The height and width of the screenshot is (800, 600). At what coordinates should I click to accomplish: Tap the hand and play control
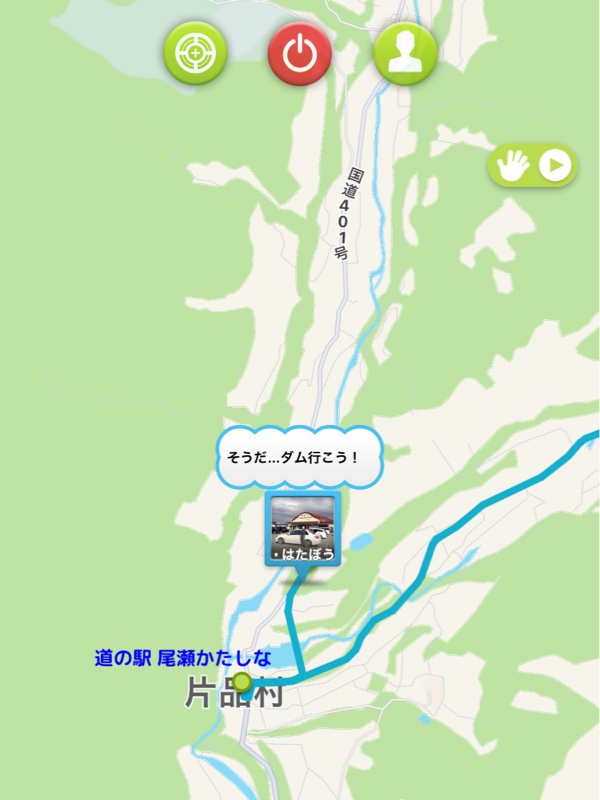click(x=533, y=166)
